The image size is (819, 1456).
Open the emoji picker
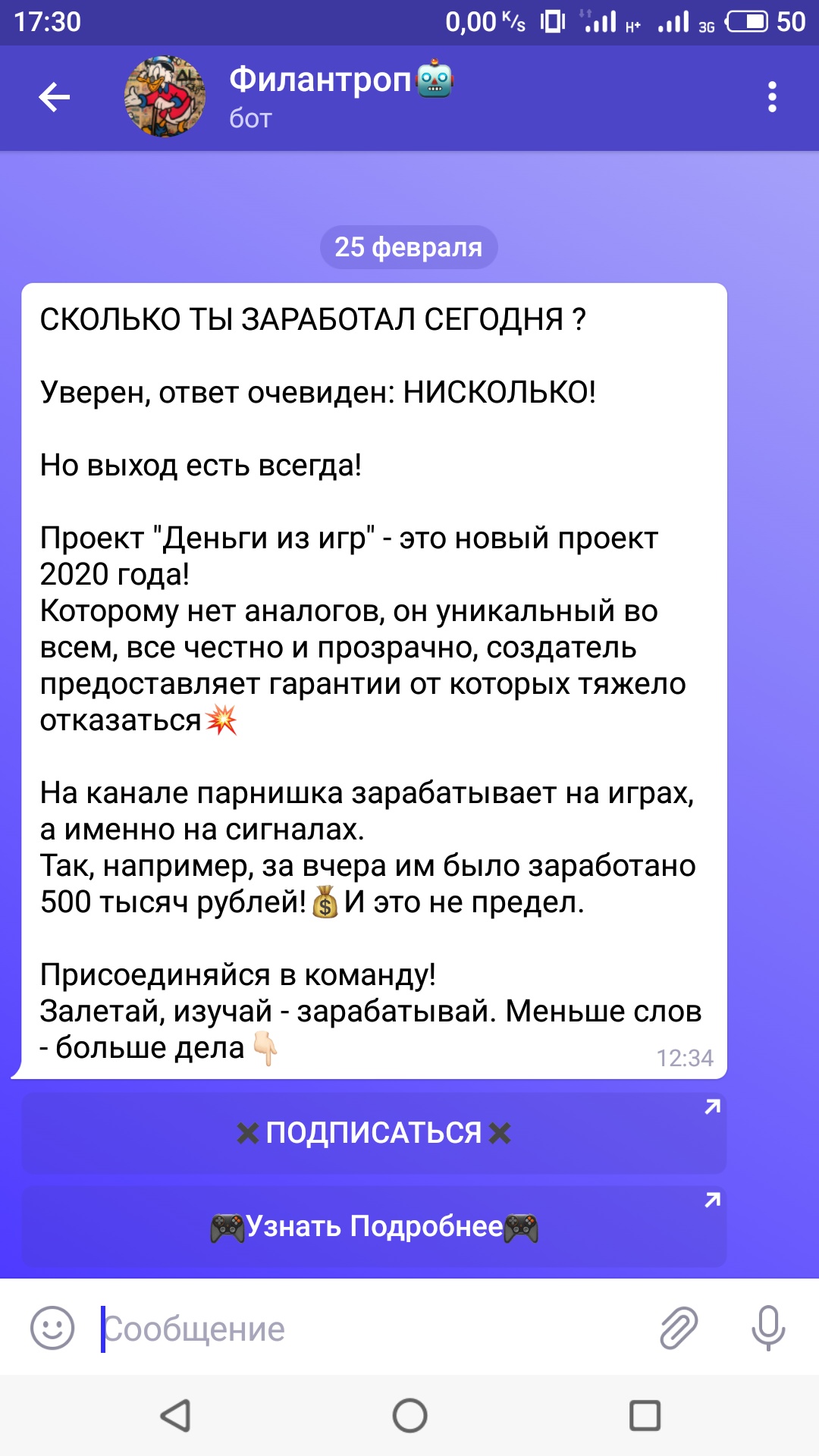click(x=52, y=1328)
